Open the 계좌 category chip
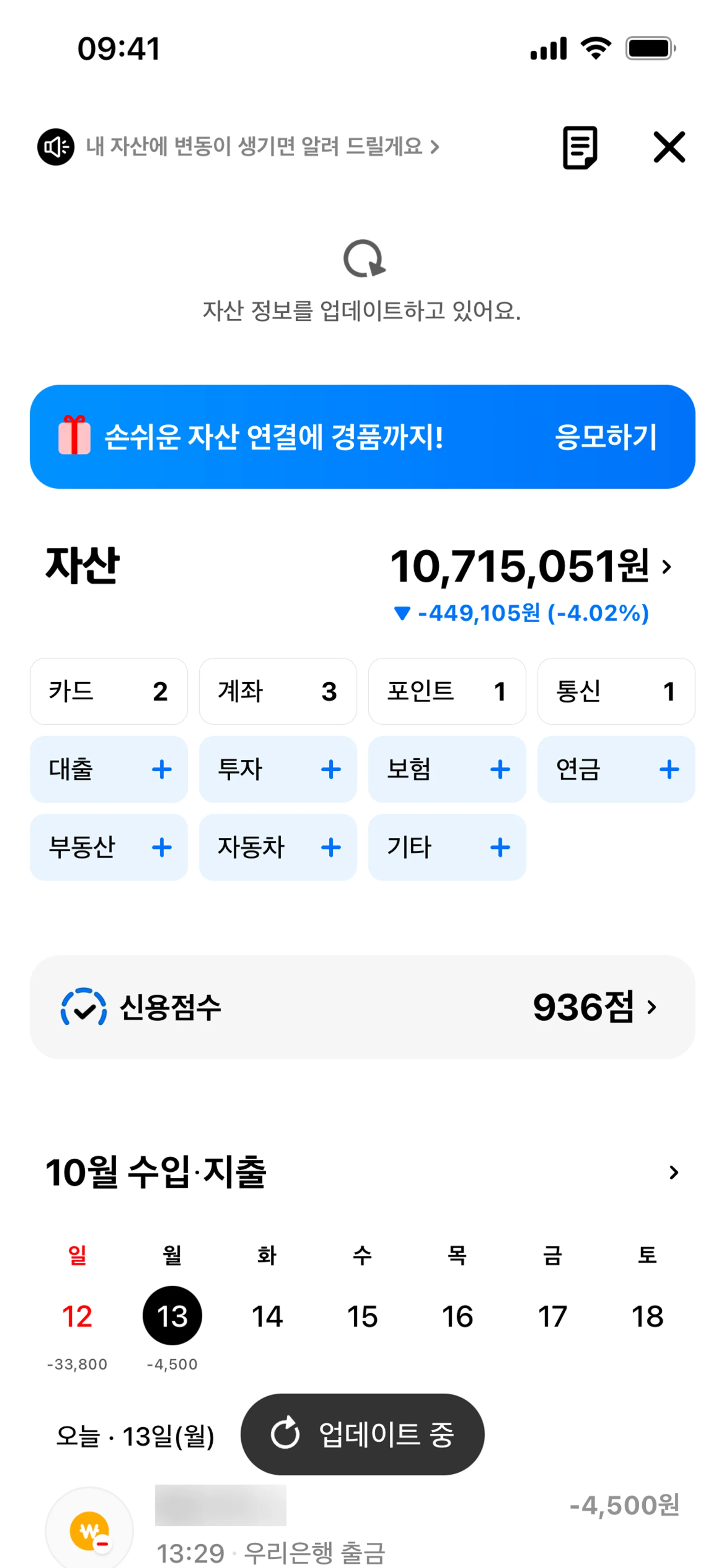This screenshot has width=725, height=1568. pos(278,691)
